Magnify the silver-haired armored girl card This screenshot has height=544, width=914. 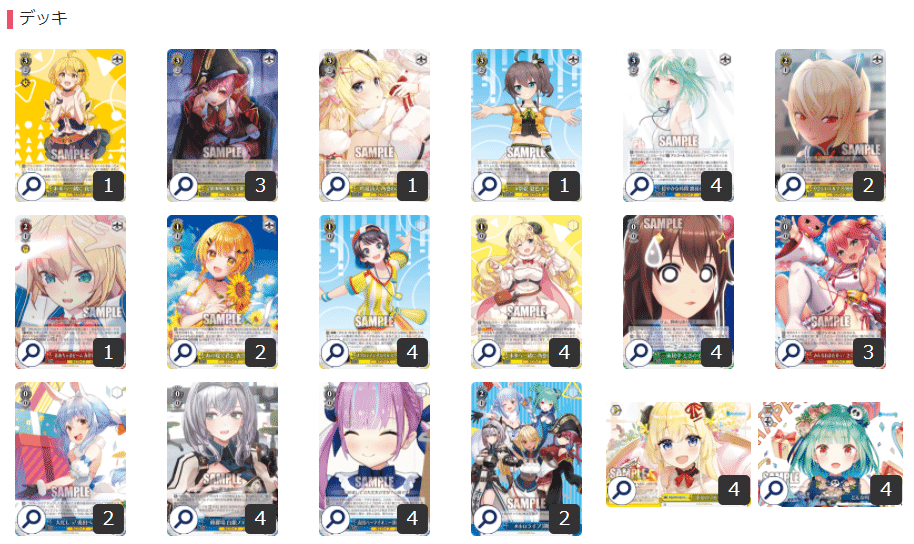(x=183, y=518)
